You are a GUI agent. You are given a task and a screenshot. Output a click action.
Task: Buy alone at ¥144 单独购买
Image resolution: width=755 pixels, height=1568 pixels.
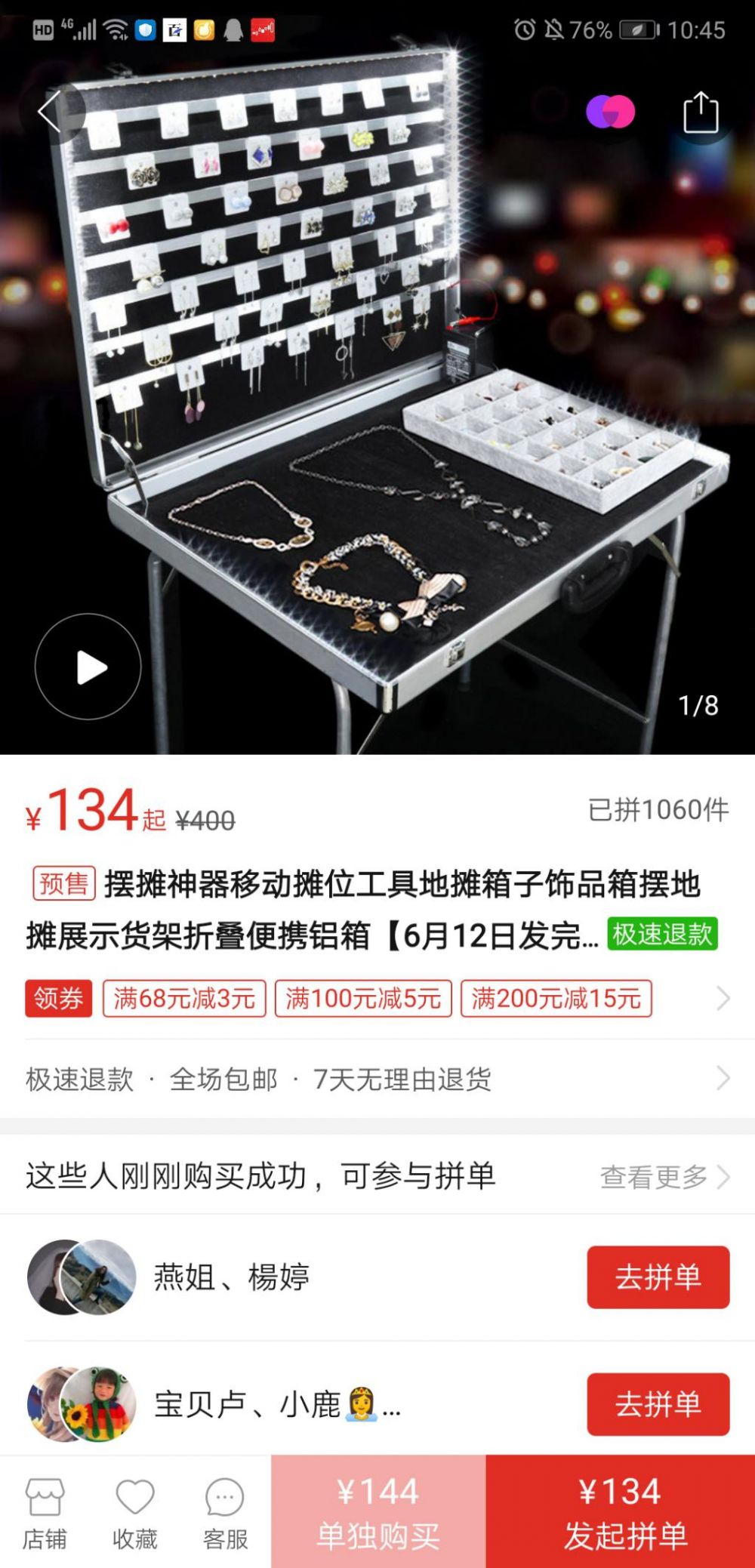(378, 1512)
